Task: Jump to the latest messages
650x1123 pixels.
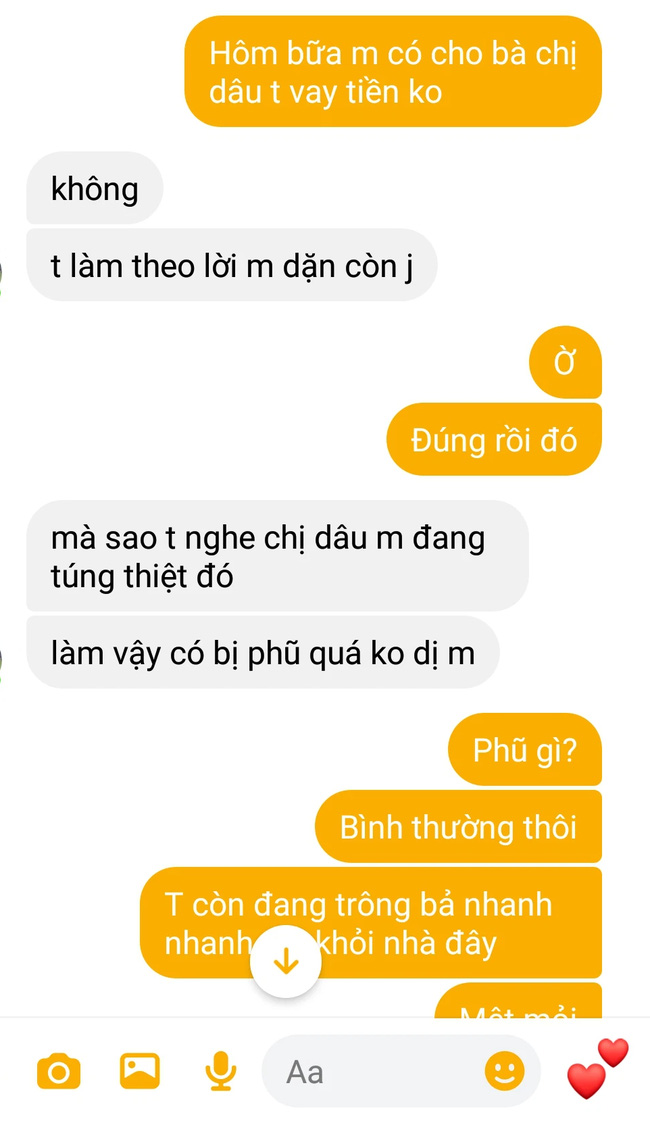Action: 287,963
